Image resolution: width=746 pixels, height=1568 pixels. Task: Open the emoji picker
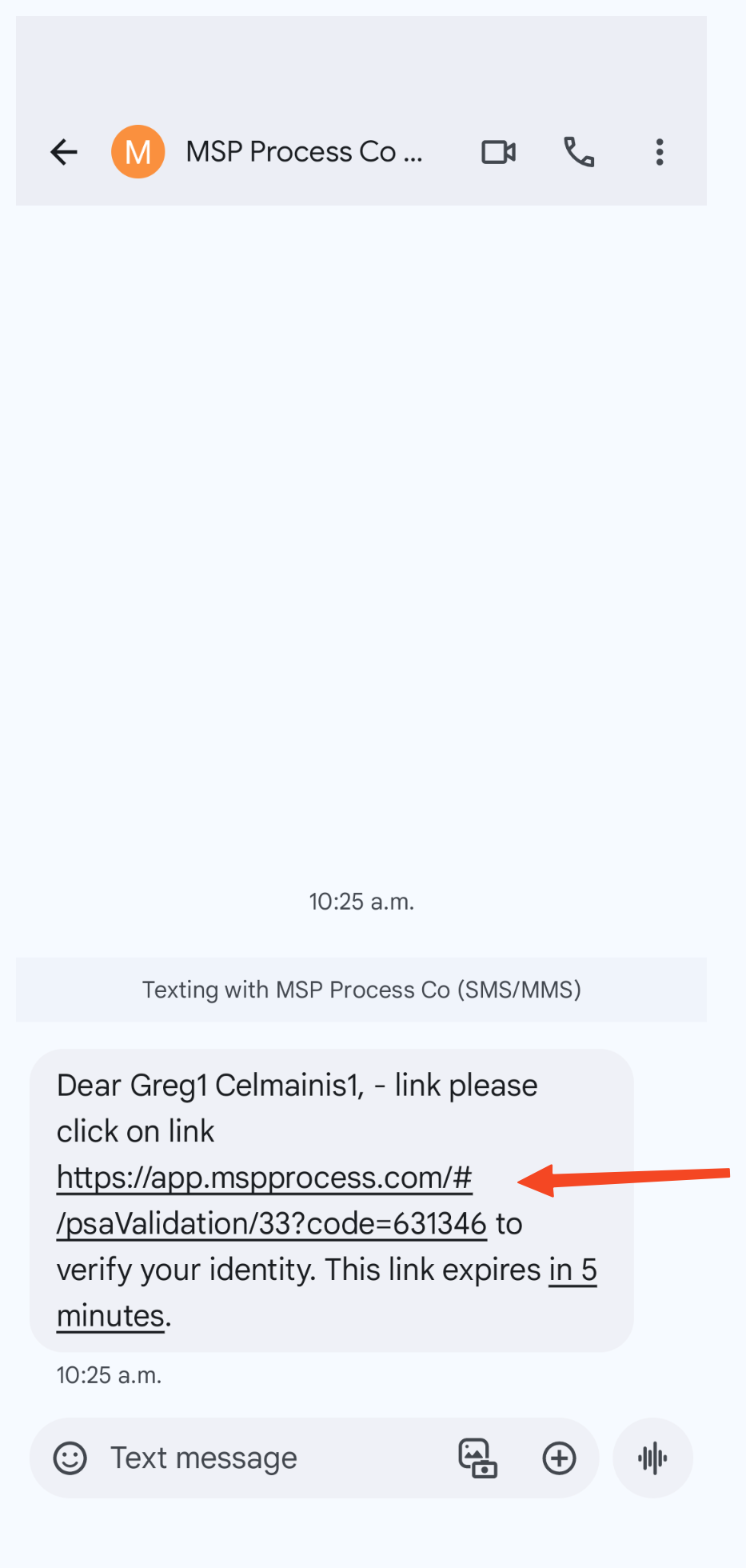(x=70, y=1458)
